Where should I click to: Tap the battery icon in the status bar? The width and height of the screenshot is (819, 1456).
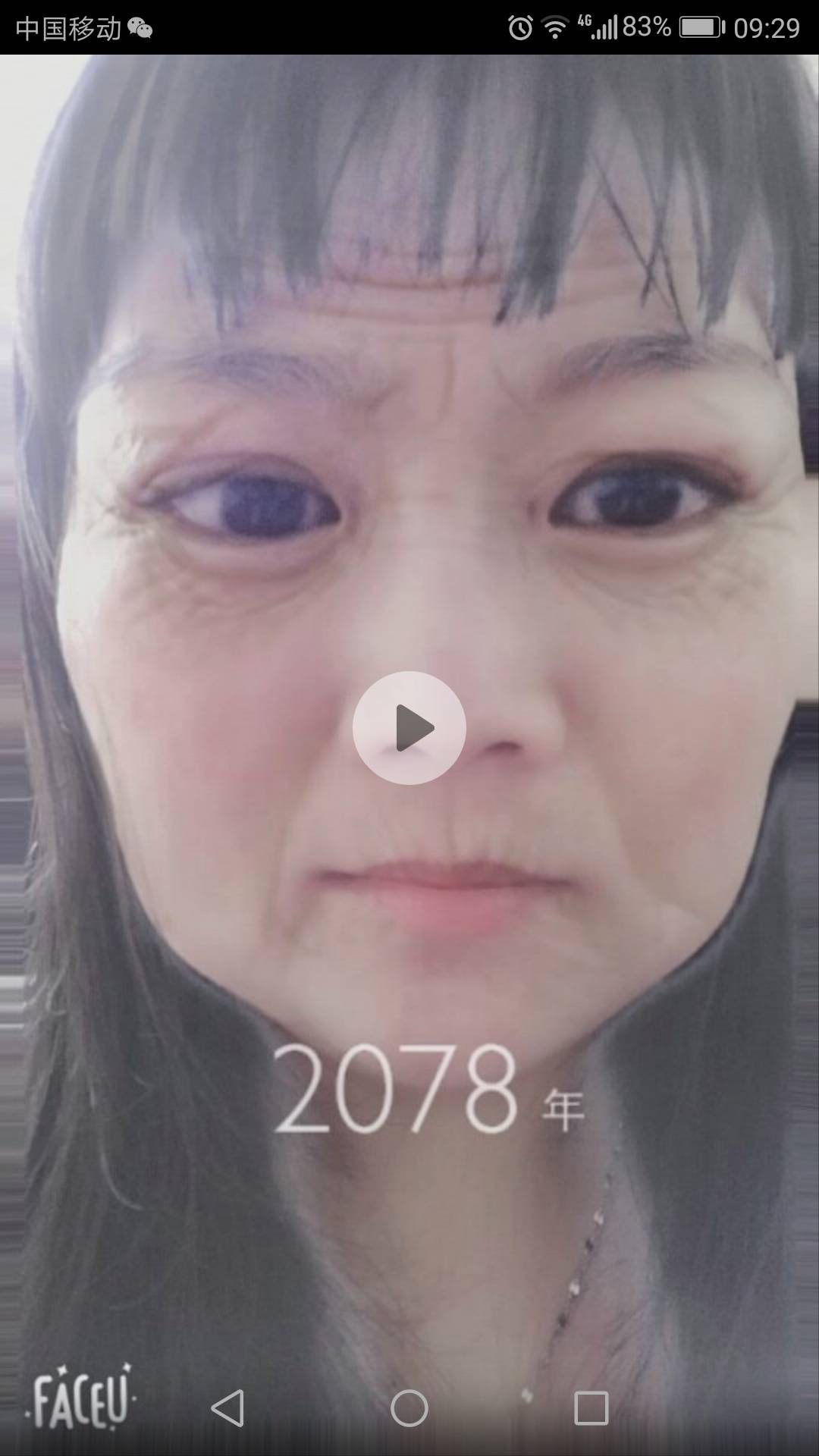tap(701, 25)
